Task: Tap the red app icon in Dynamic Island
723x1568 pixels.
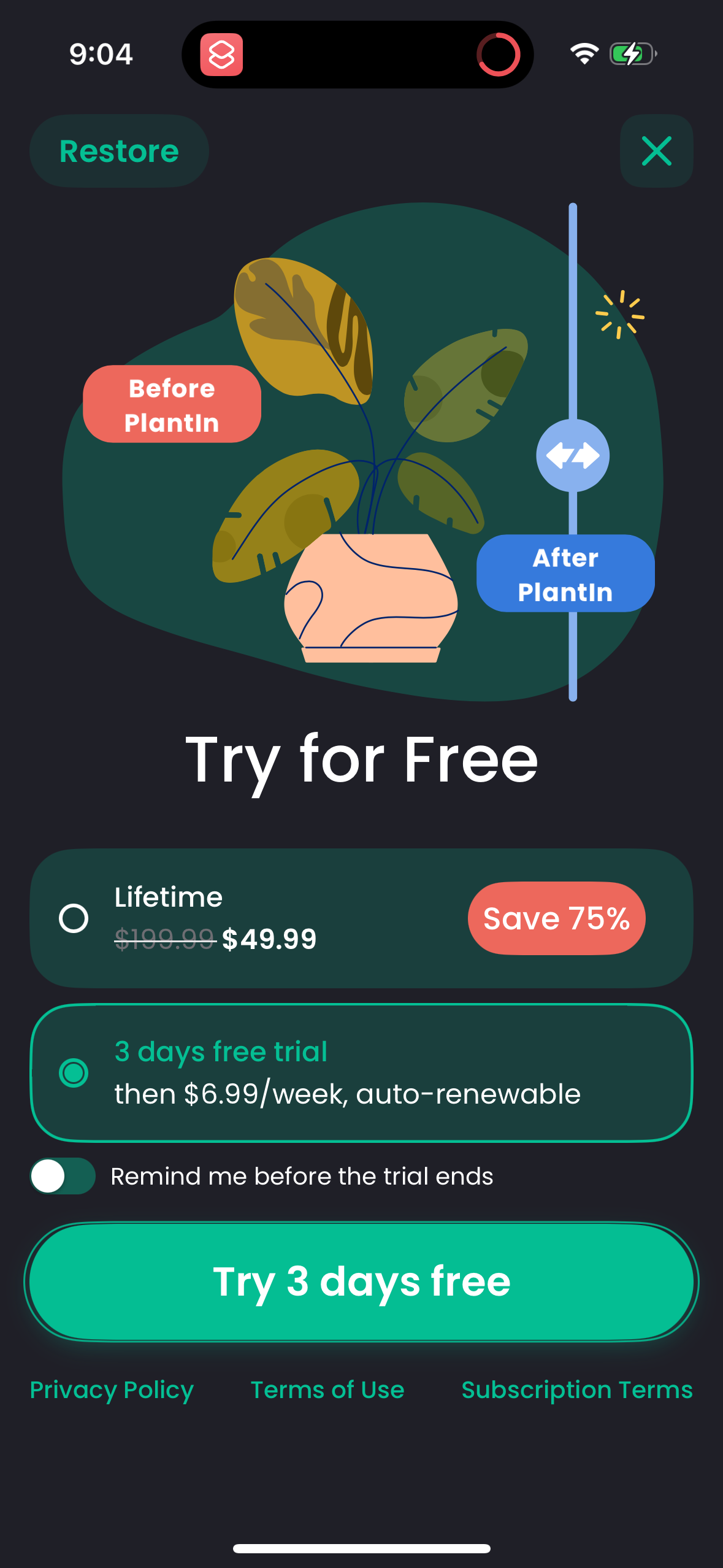Action: [x=222, y=54]
